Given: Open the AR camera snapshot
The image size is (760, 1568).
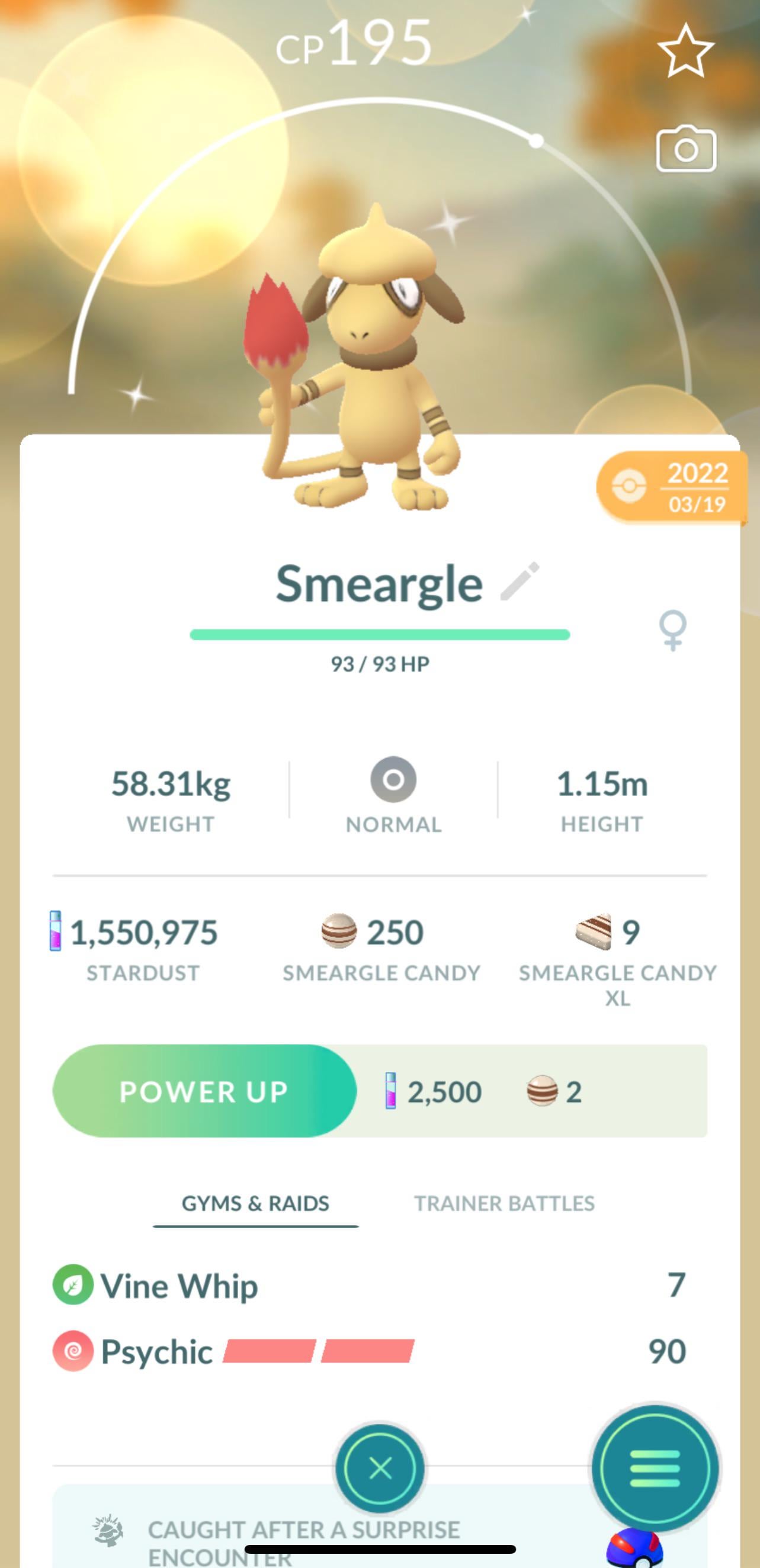Looking at the screenshot, I should pos(686,149).
